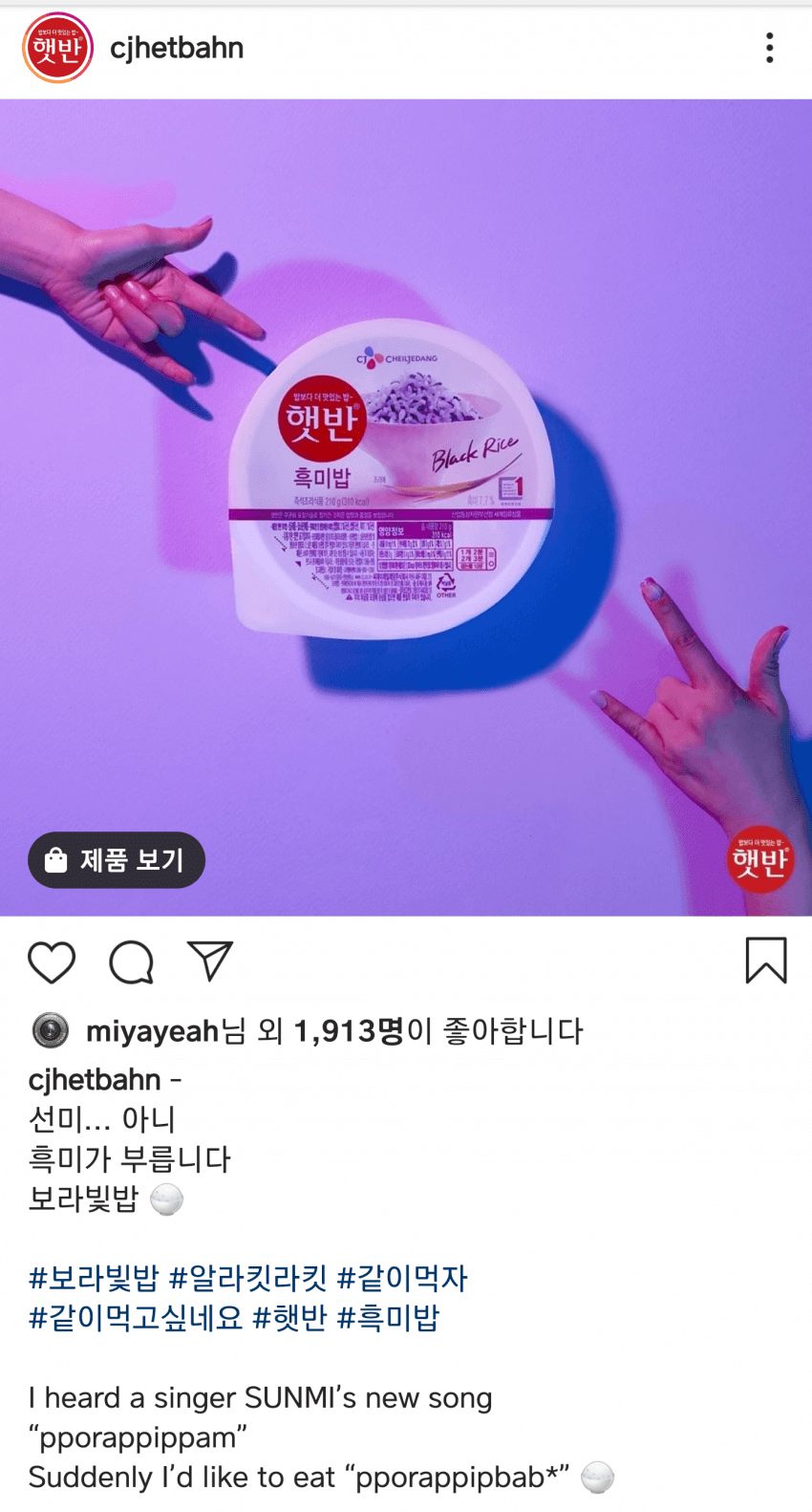Open the #보라빛밥 hashtag
This screenshot has width=812, height=1512.
(x=94, y=1278)
